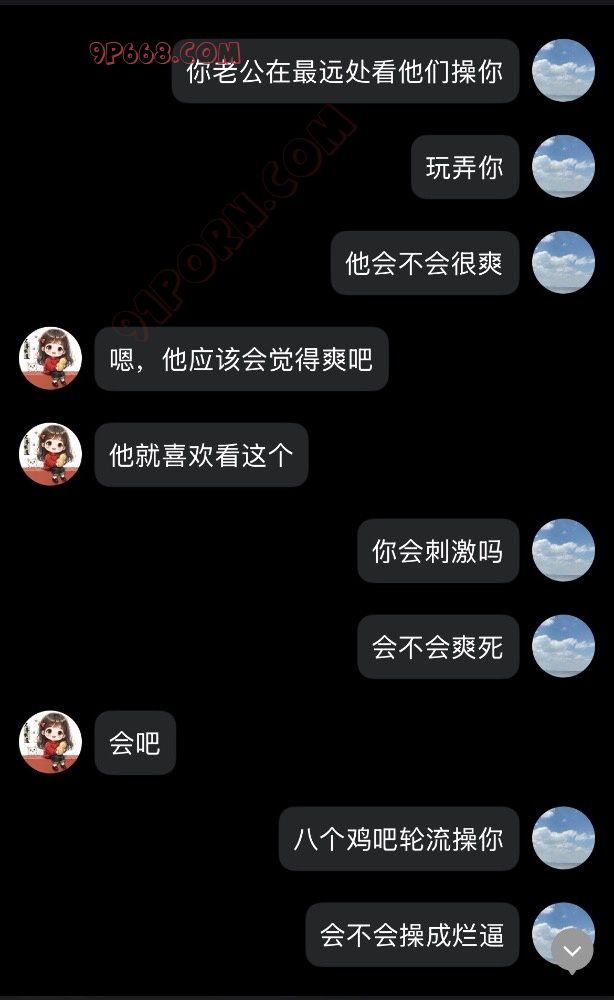Viewport: 614px width, 1000px height.
Task: Open the cartoon girl avatar beside "会吧"
Action: tap(50, 742)
